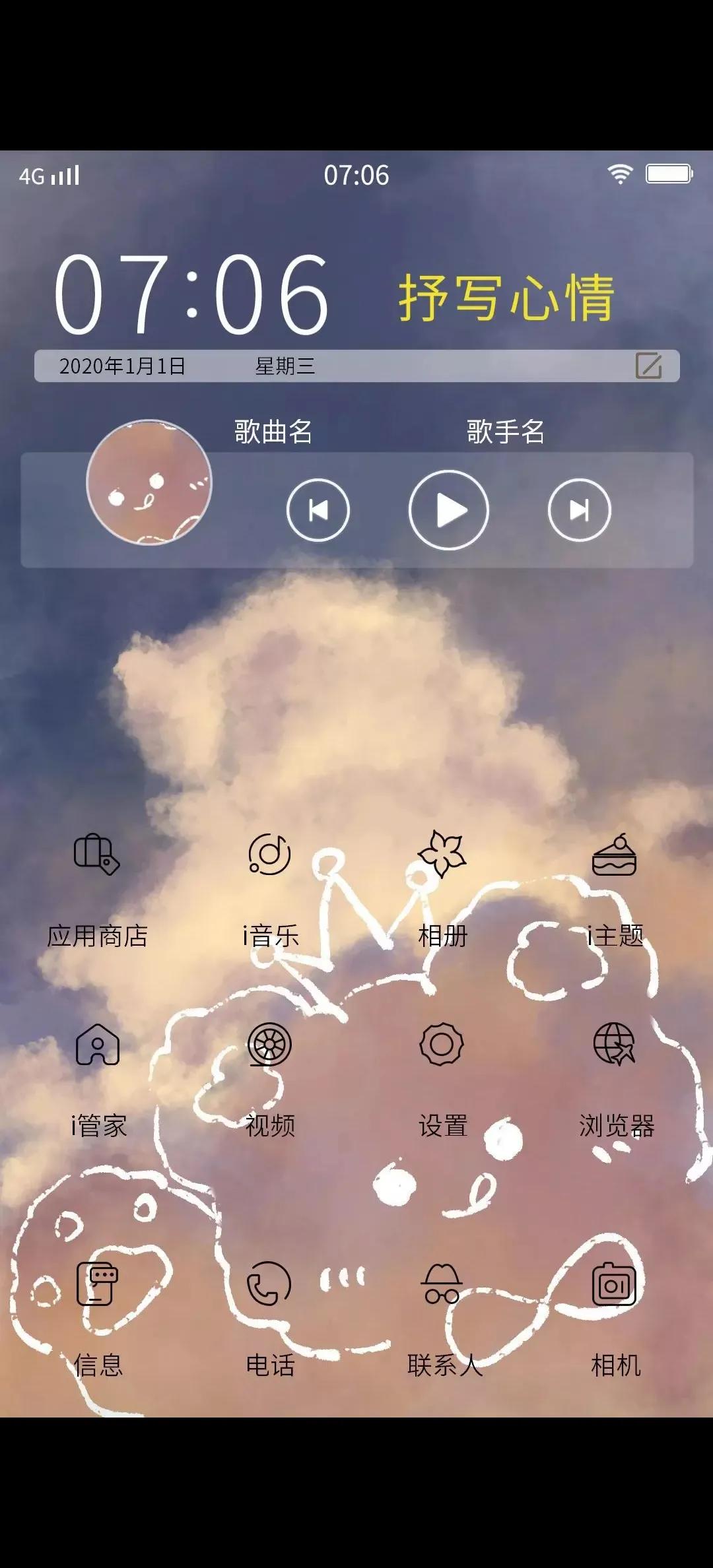
Task: Open the 信息 messaging app
Action: pyautogui.click(x=98, y=1282)
